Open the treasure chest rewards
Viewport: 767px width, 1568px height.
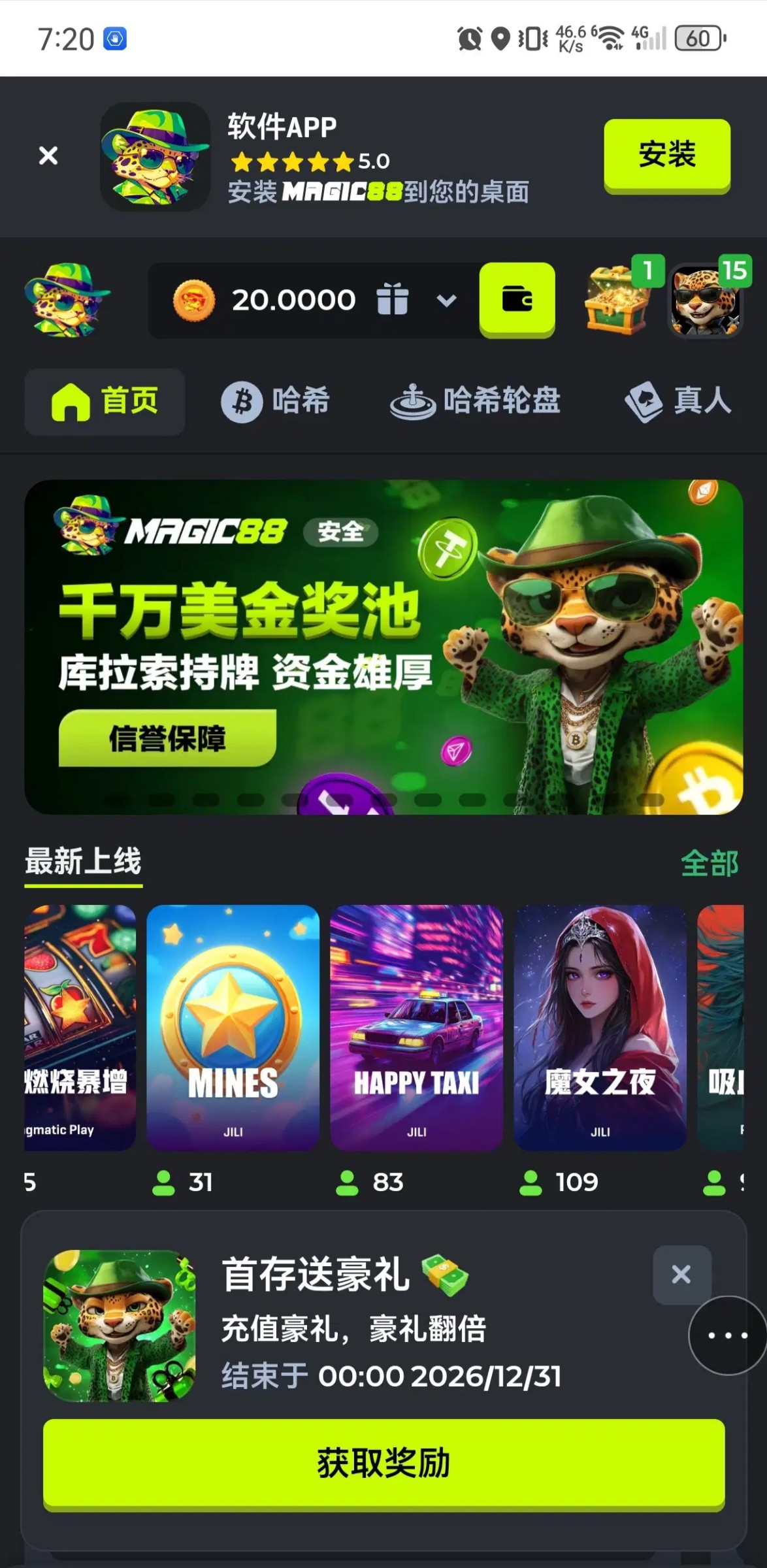point(618,300)
